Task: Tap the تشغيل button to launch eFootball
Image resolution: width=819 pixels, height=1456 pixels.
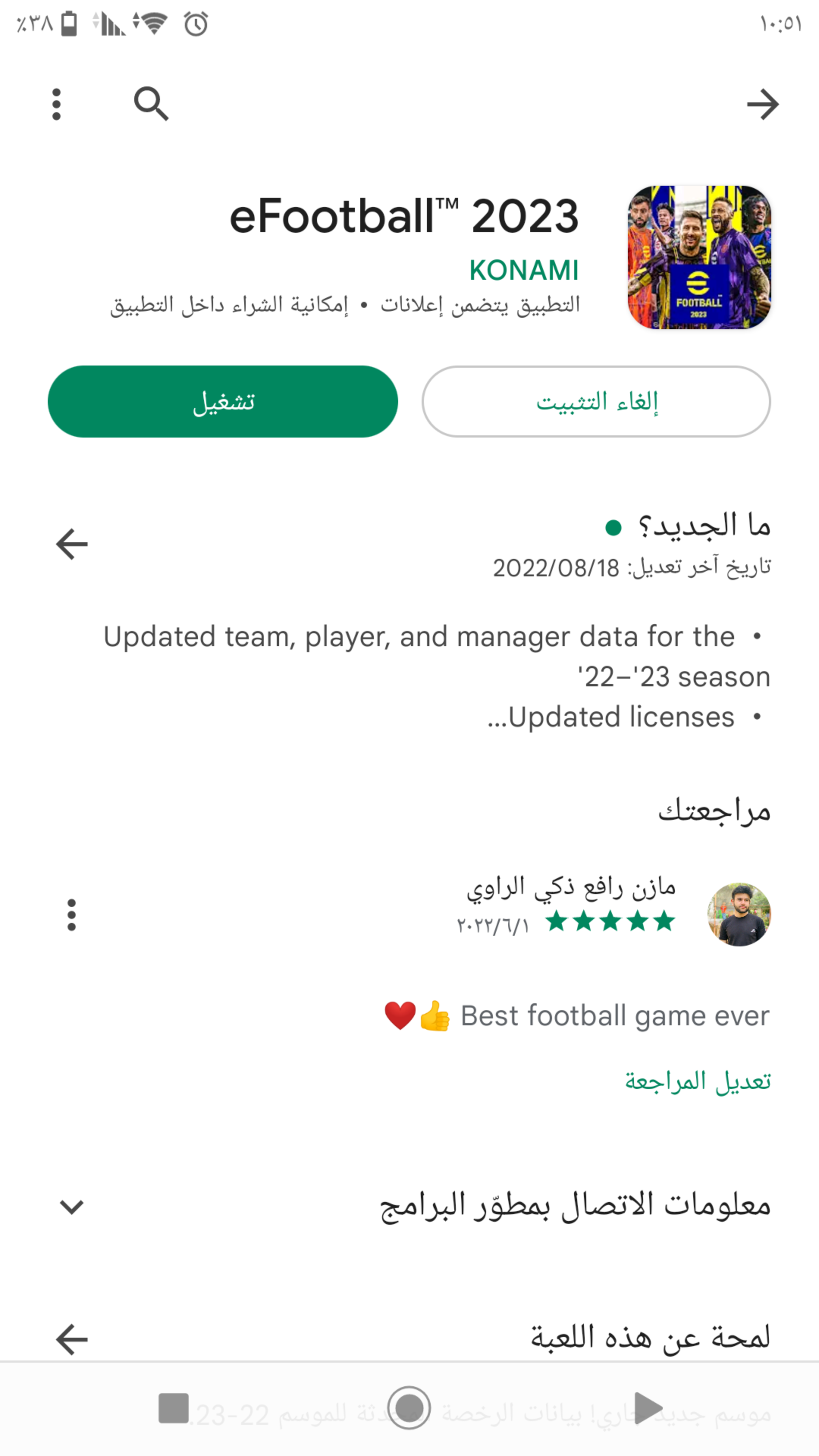Action: pyautogui.click(x=223, y=401)
